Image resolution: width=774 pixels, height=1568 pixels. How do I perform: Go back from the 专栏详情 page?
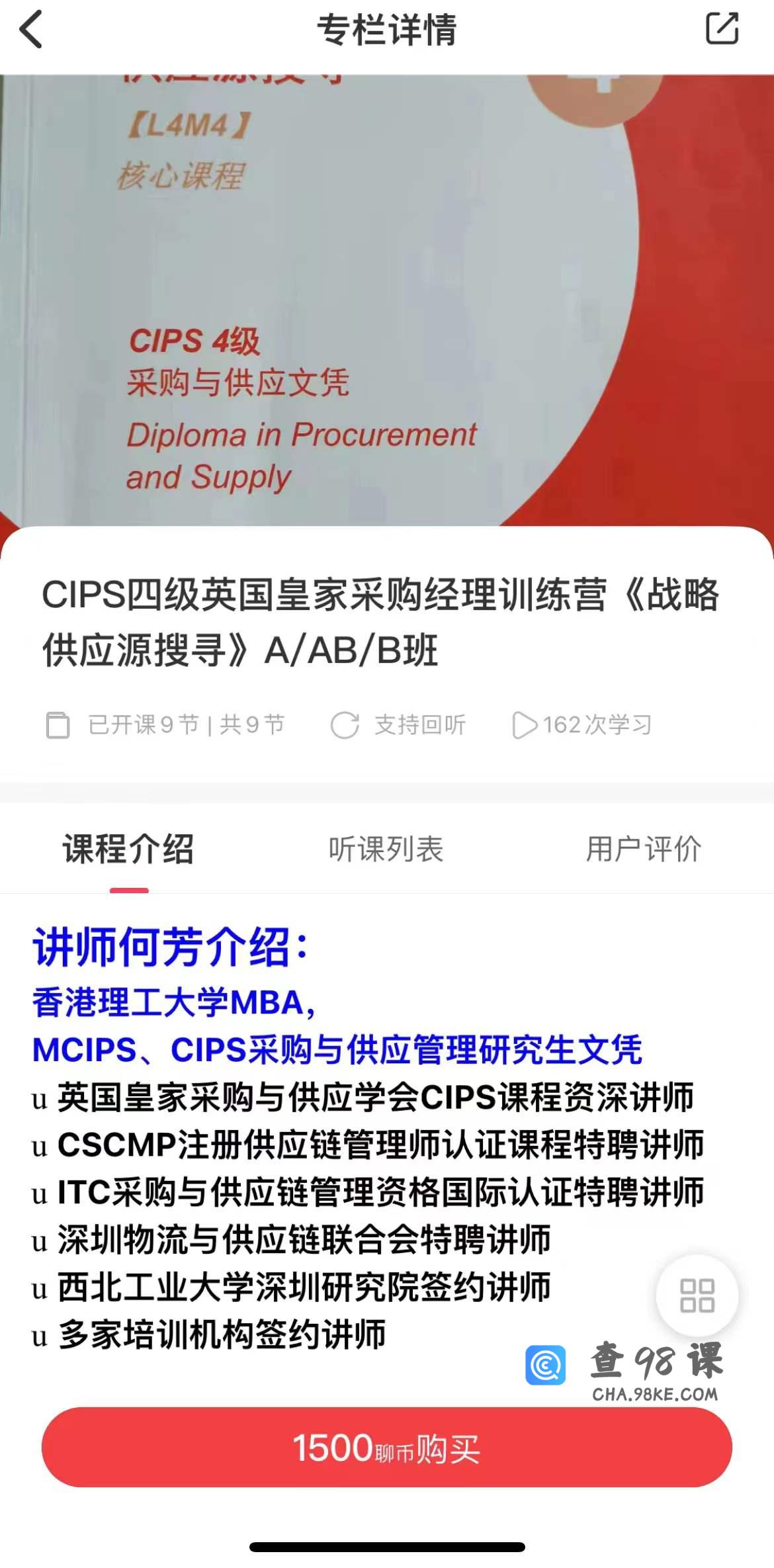point(31,30)
